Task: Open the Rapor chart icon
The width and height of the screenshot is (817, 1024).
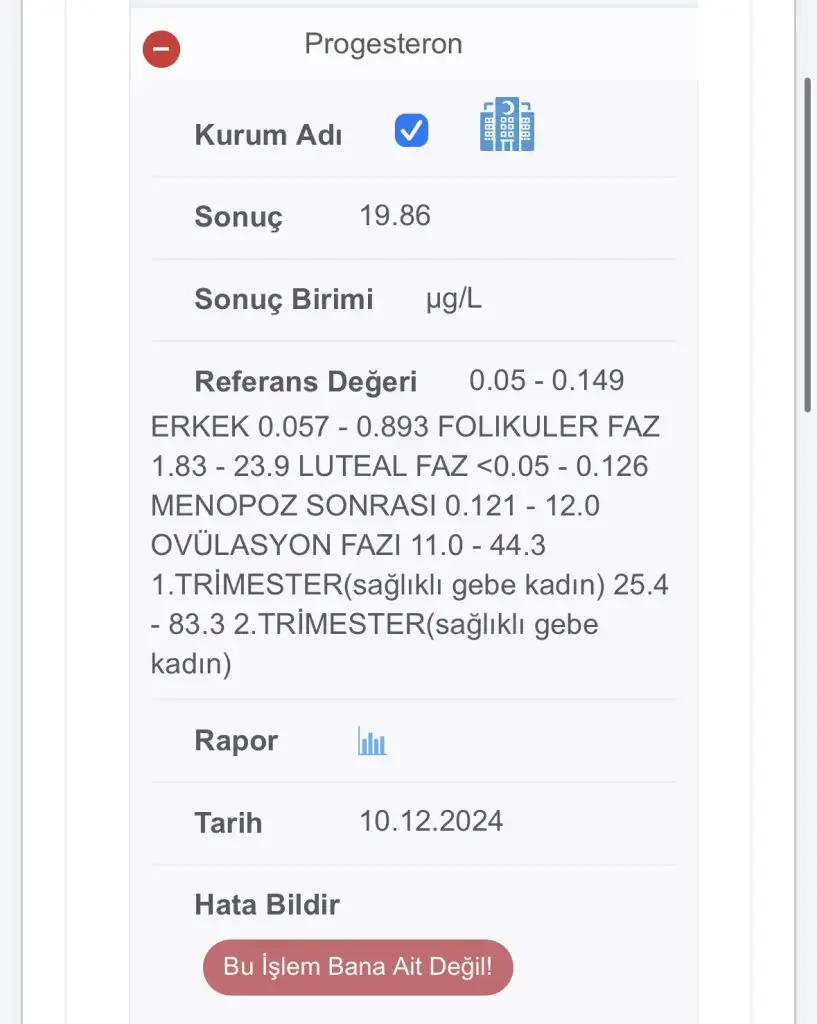Action: click(372, 741)
